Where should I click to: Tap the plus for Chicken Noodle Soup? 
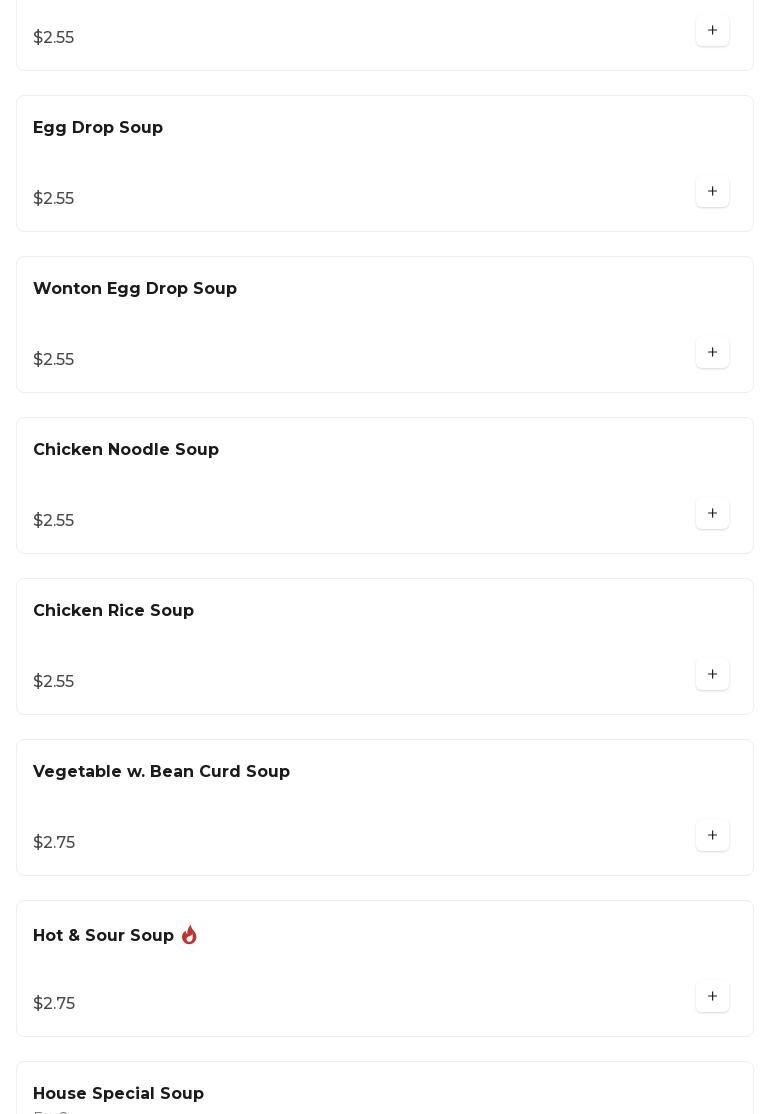click(712, 514)
